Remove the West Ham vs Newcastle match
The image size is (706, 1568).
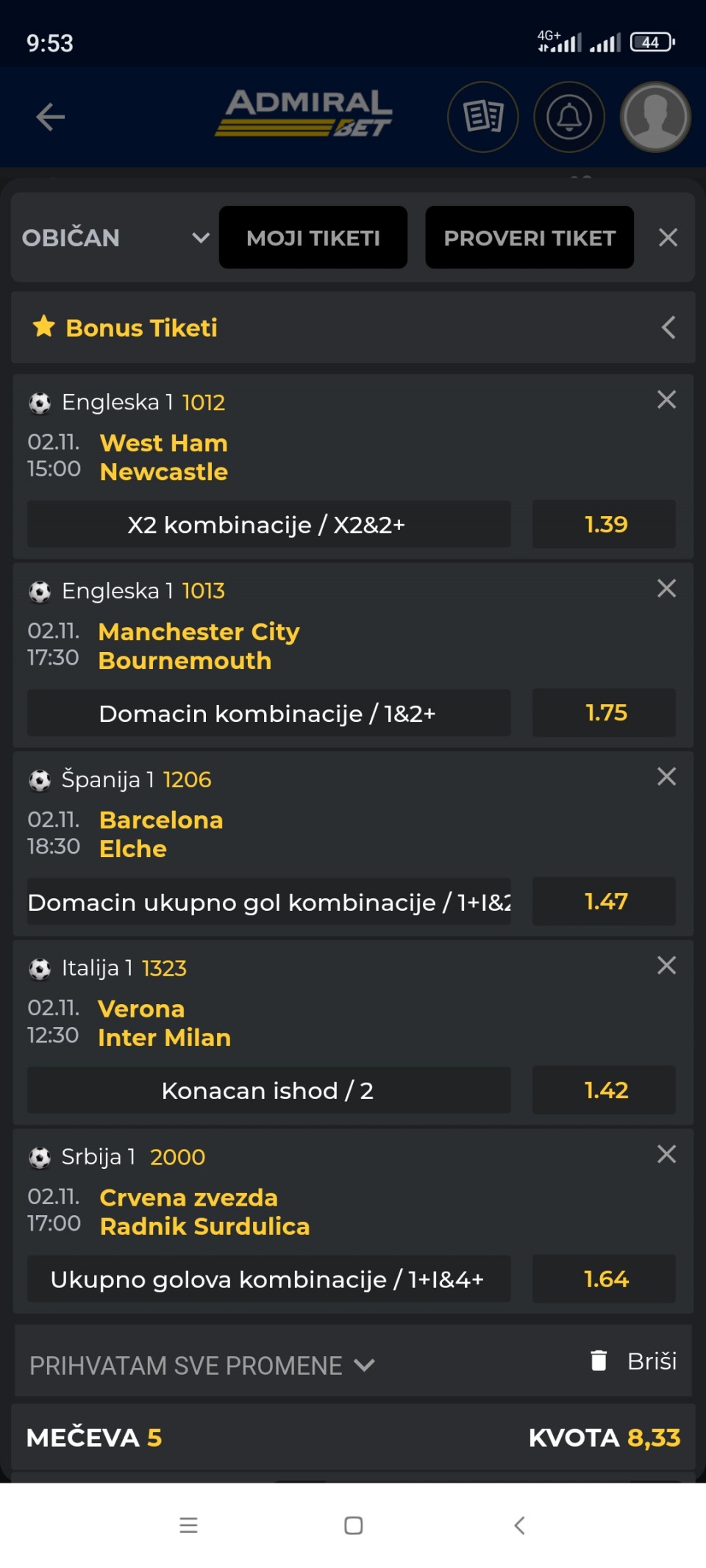[x=666, y=399]
